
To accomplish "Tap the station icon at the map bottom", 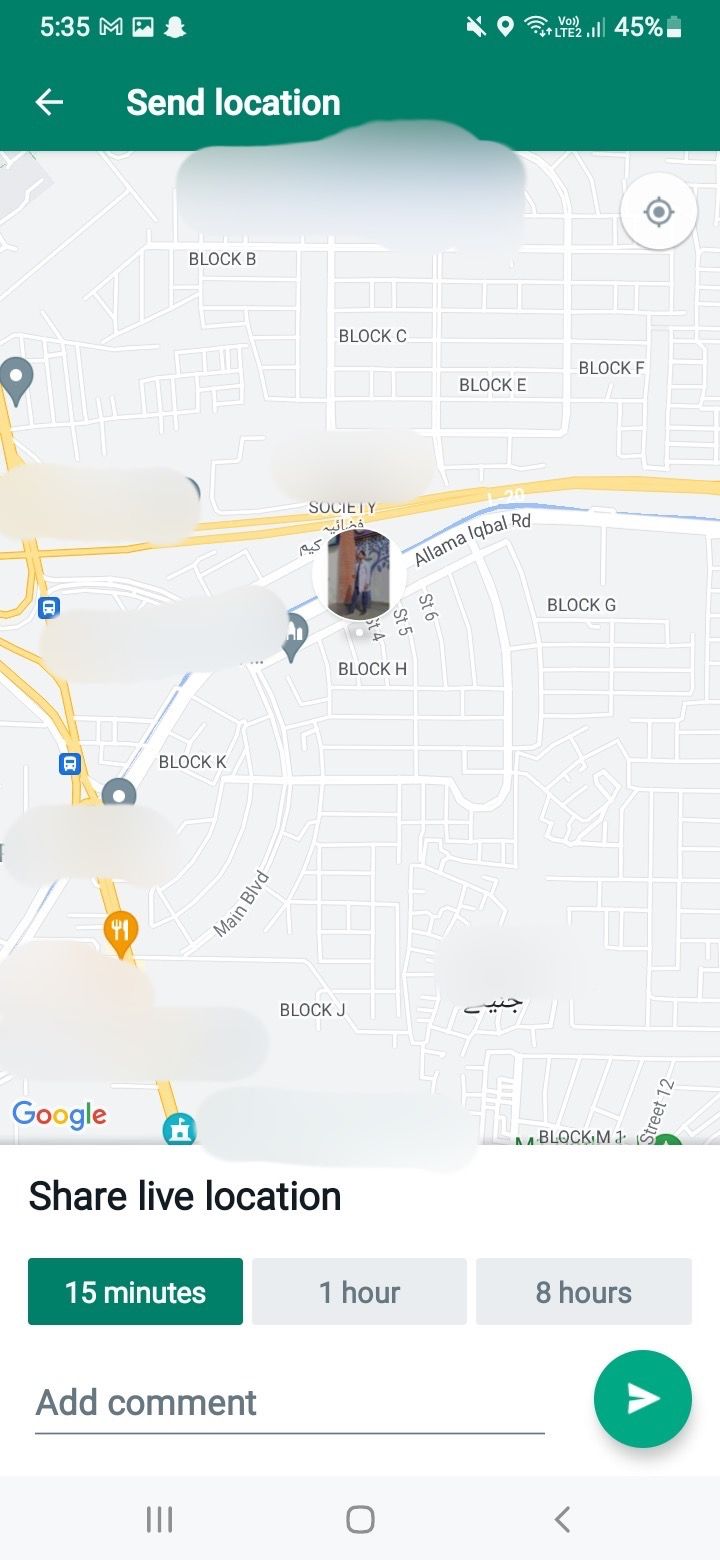I will [x=180, y=1128].
